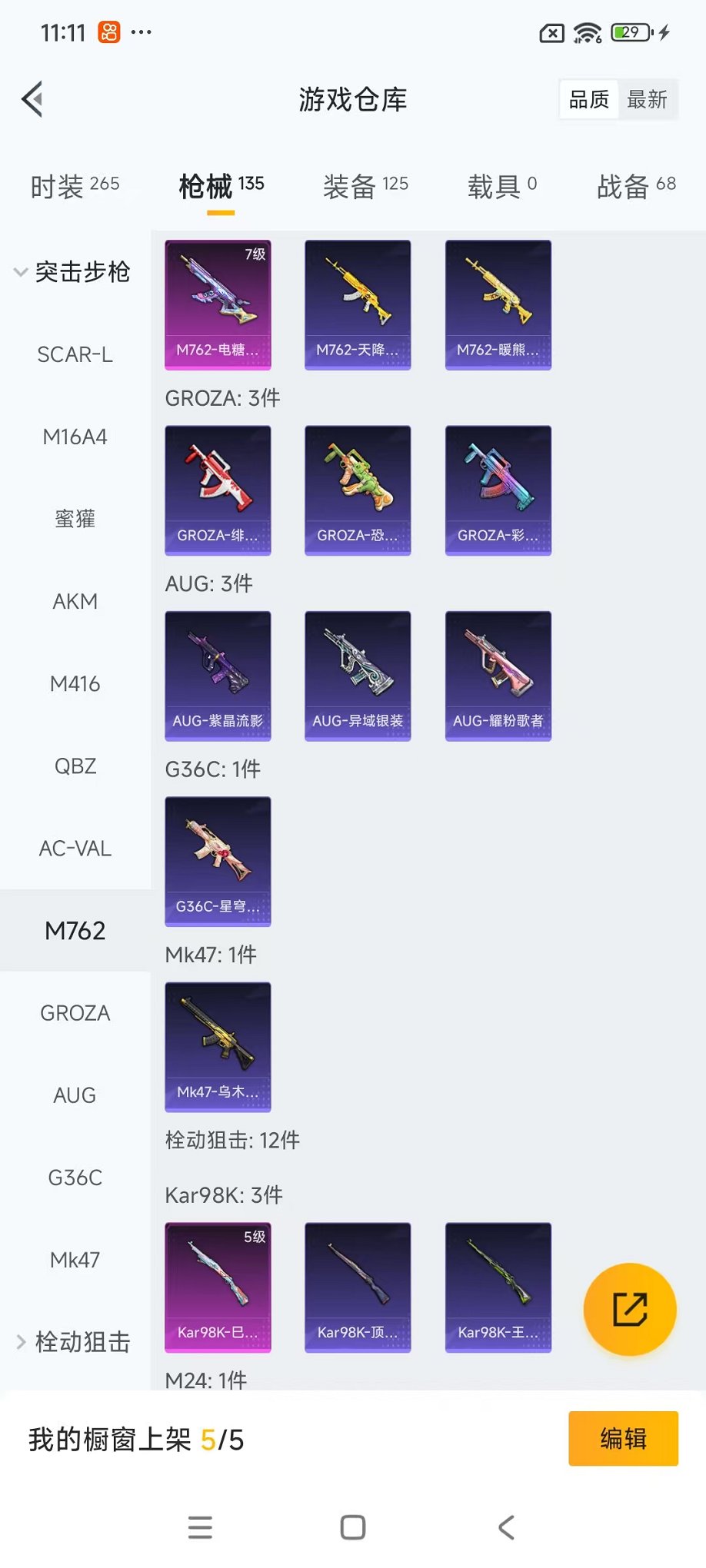
Task: View the AUG-紫晶流影 skin
Action: click(218, 676)
